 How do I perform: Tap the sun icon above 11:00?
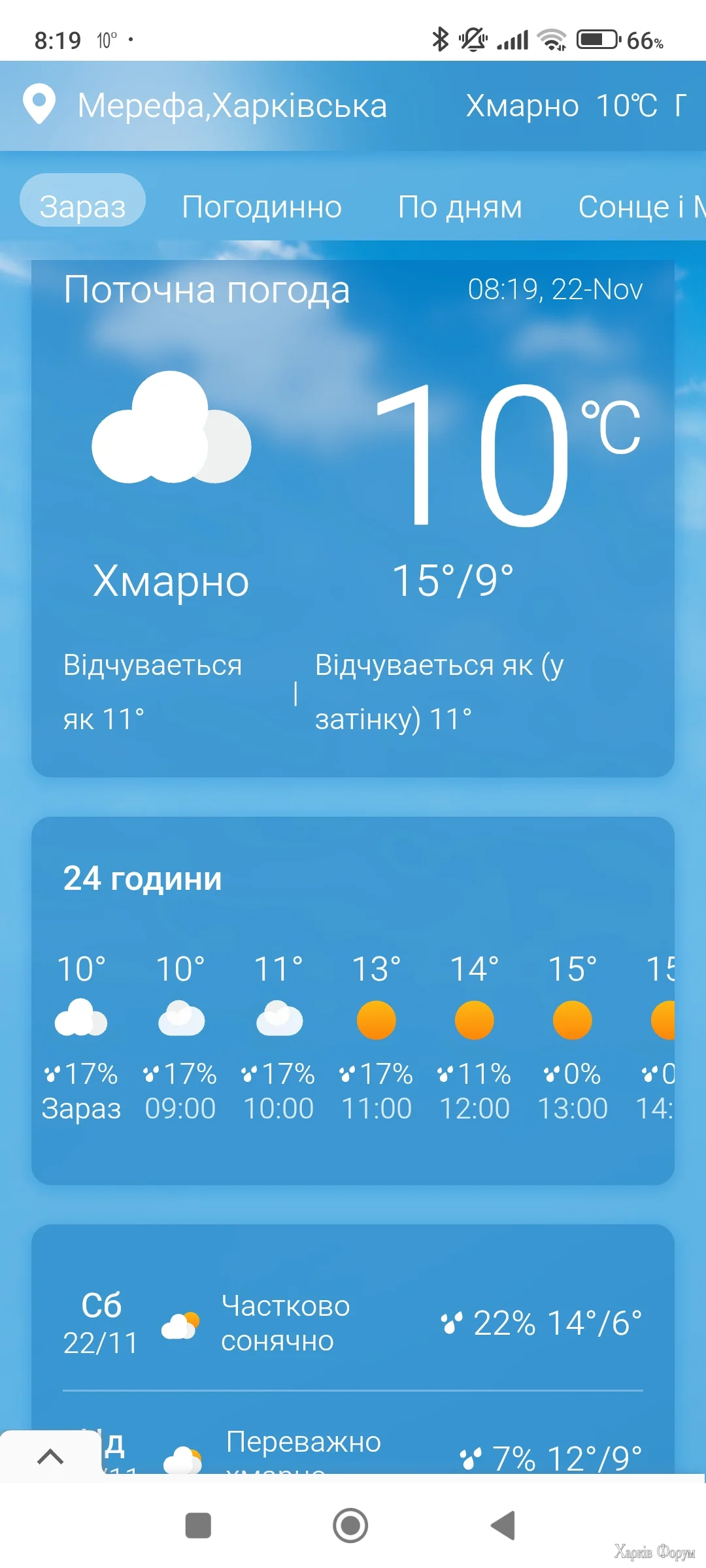click(x=376, y=1019)
